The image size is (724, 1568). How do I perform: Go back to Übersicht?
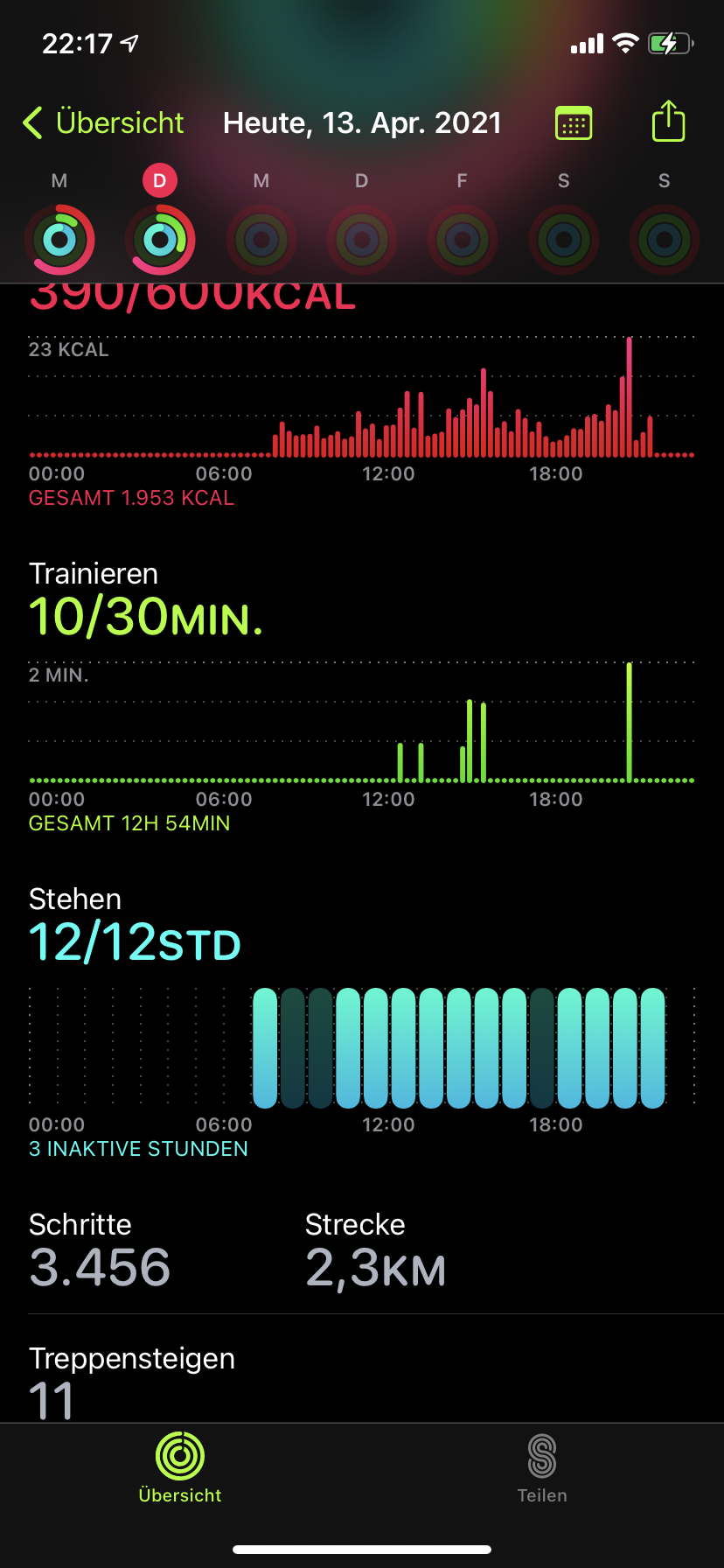tap(103, 122)
